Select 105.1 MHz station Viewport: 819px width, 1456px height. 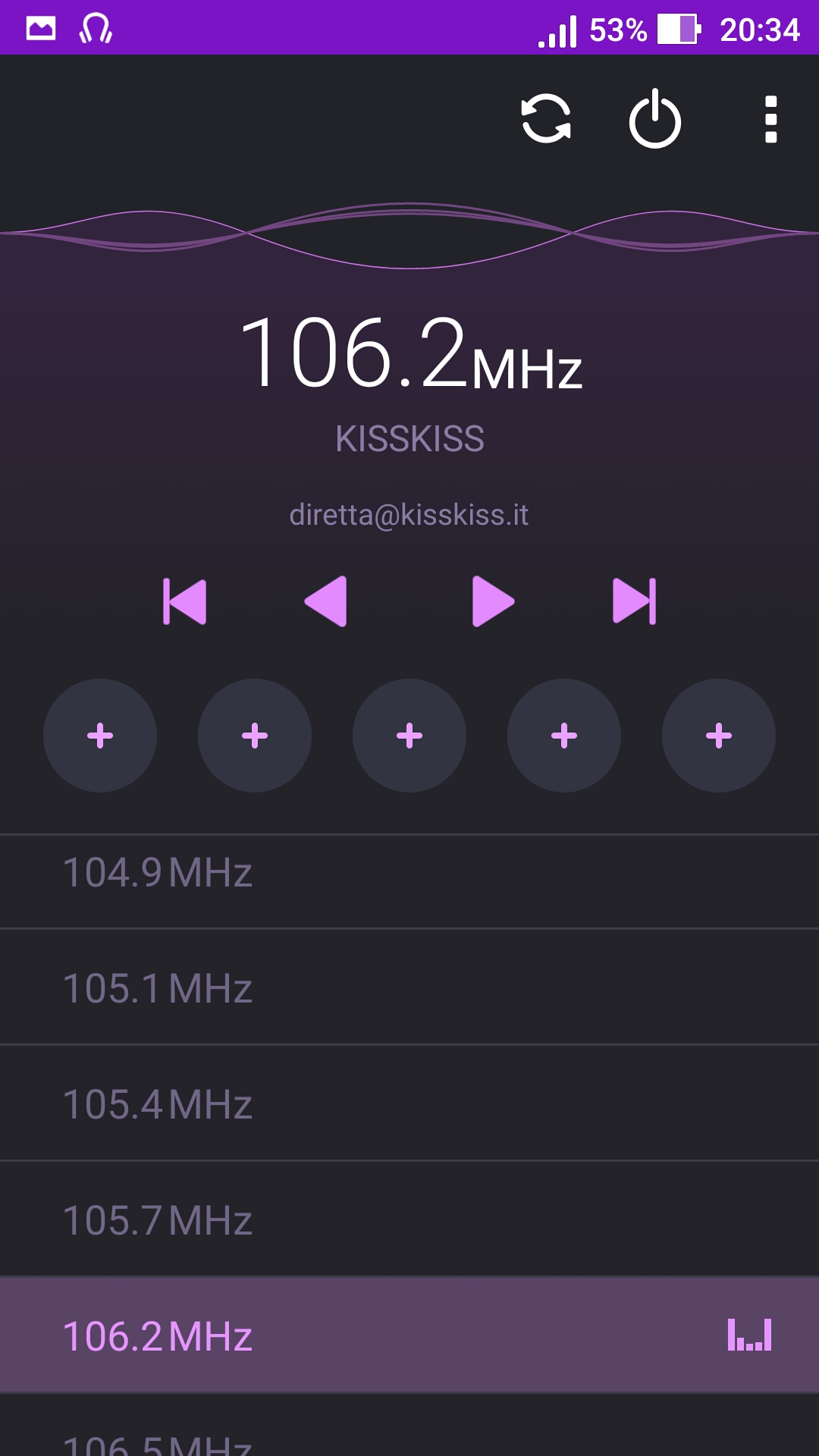[409, 987]
